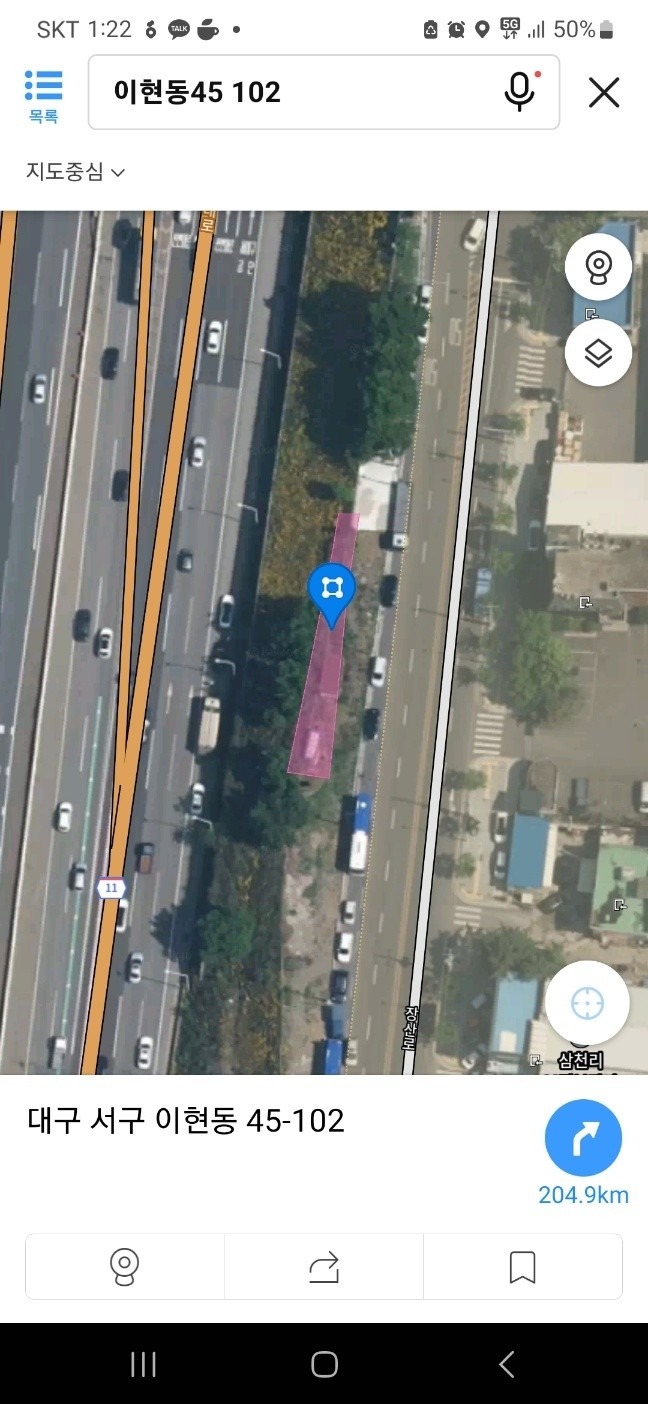Share this location
Image resolution: width=648 pixels, height=1404 pixels.
[x=324, y=1267]
